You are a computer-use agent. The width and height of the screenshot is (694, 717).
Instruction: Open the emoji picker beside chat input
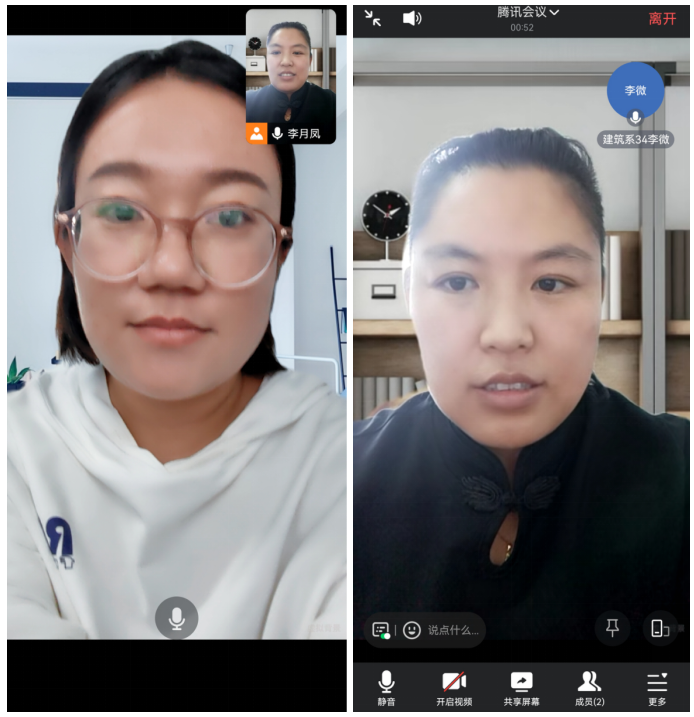click(411, 630)
